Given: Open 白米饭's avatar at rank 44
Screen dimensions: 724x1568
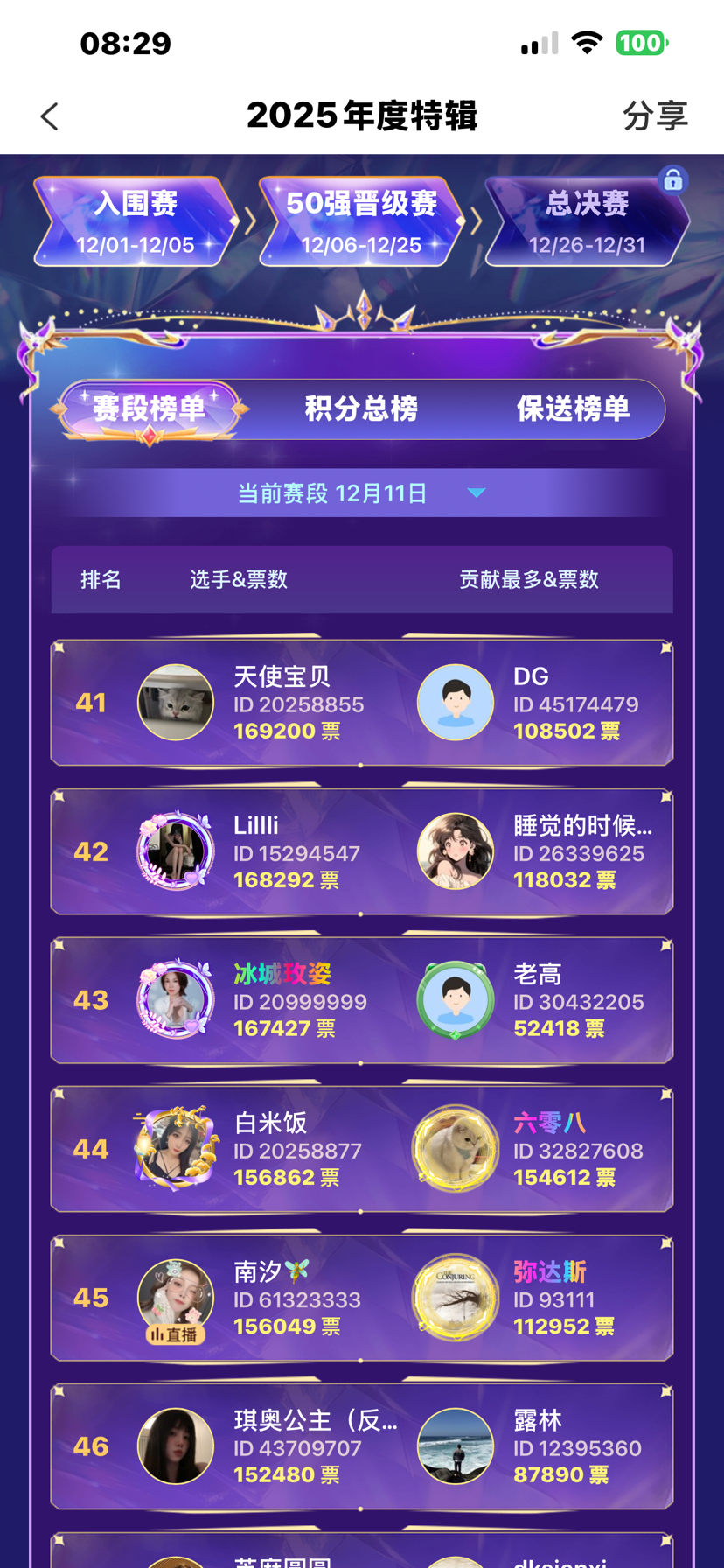Looking at the screenshot, I should [176, 1149].
